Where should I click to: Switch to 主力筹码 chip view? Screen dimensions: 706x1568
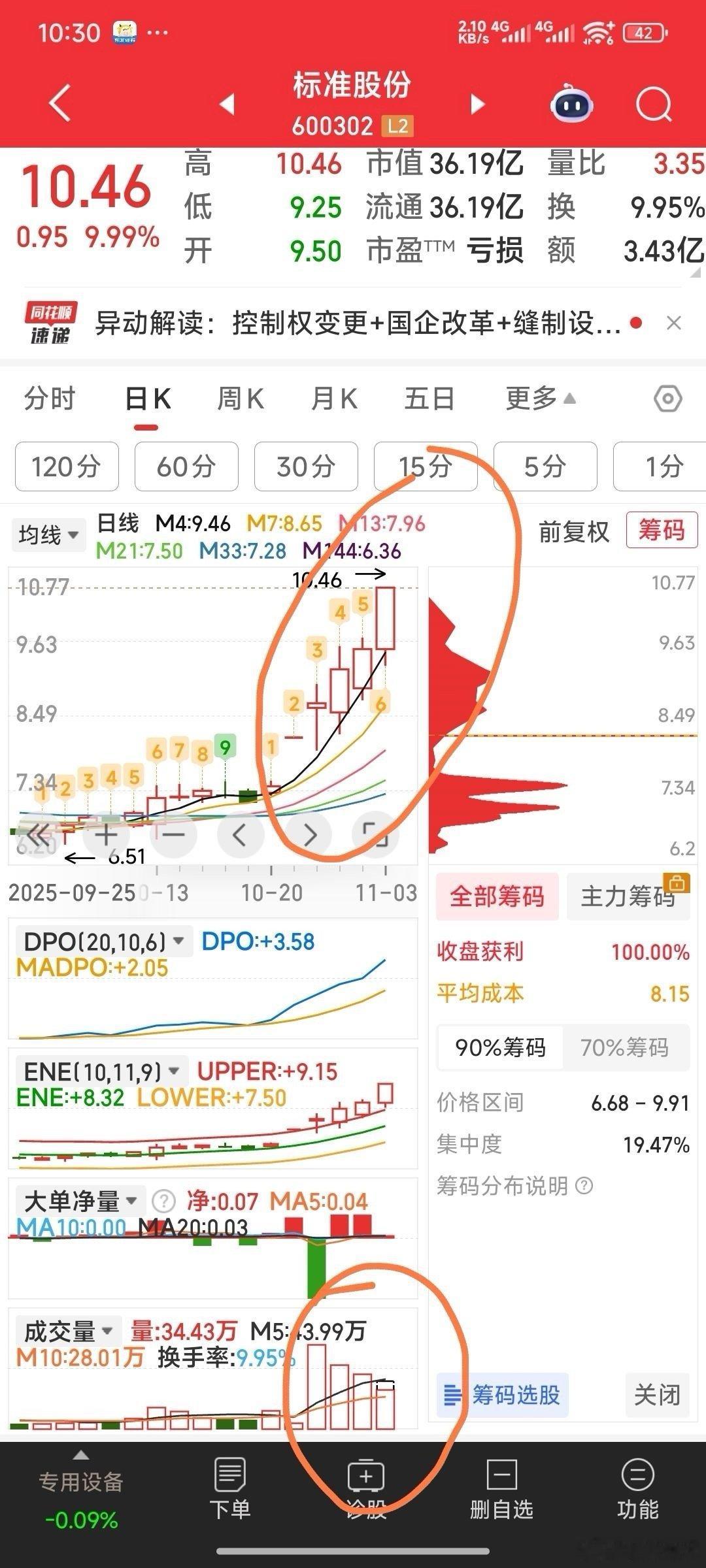tap(628, 896)
